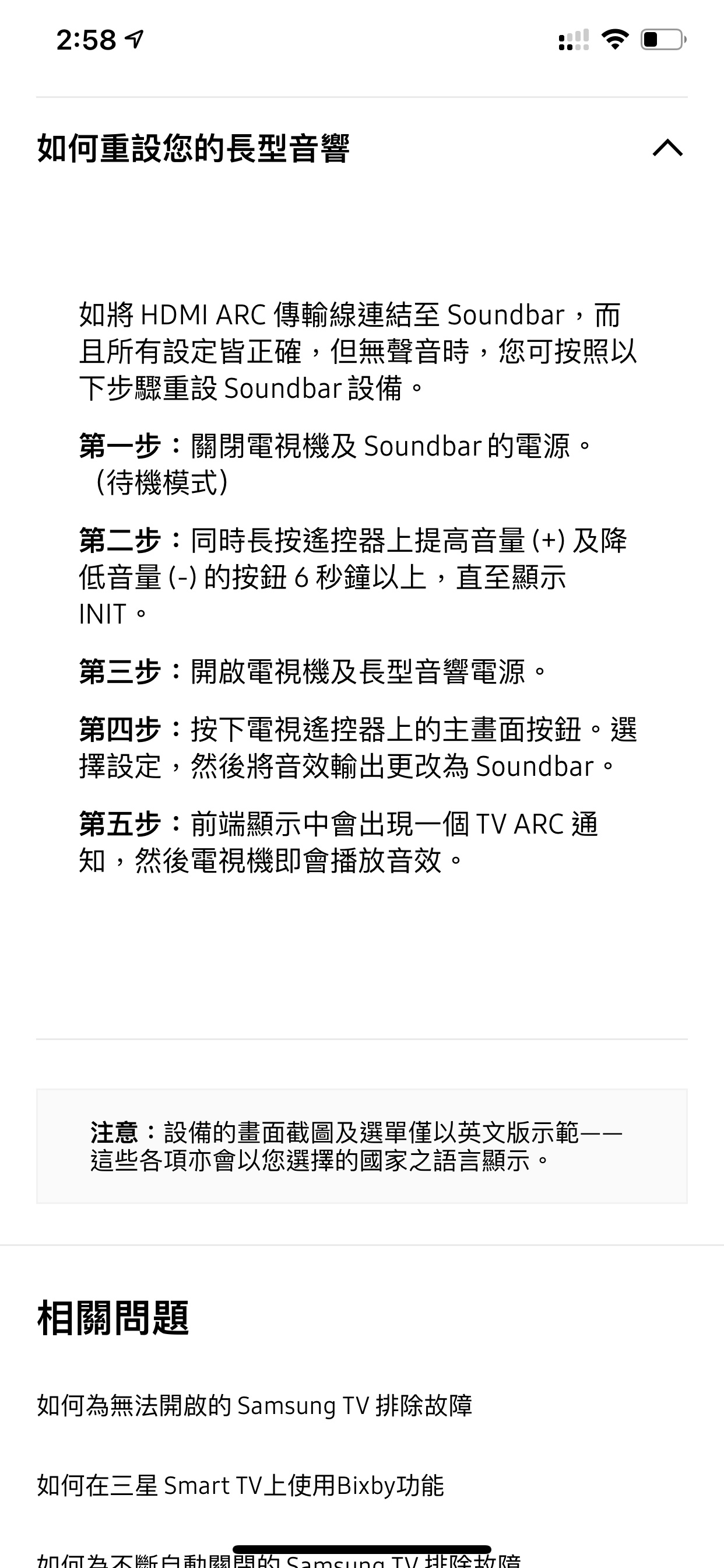The height and width of the screenshot is (1568, 724).
Task: Collapse the 如何重設您的長型音響 section
Action: (667, 148)
